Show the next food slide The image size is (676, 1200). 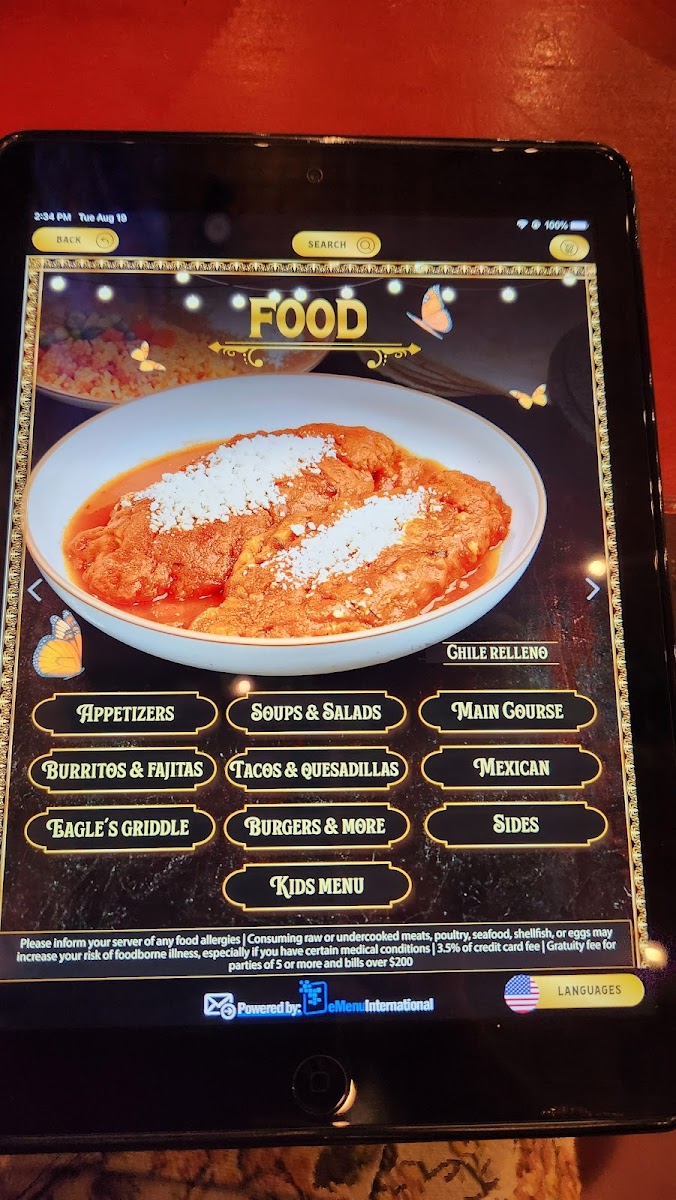click(x=592, y=589)
